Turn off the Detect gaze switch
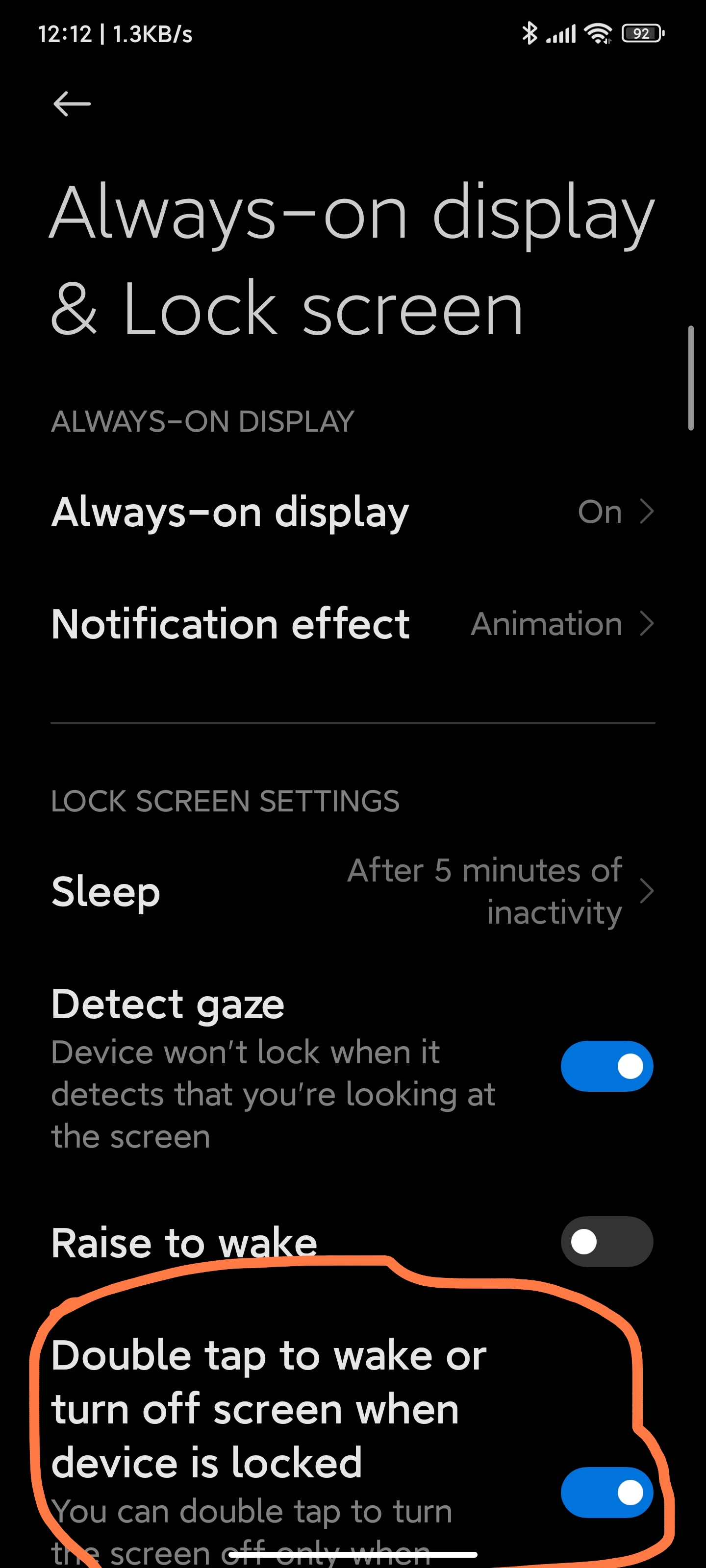 (606, 1066)
